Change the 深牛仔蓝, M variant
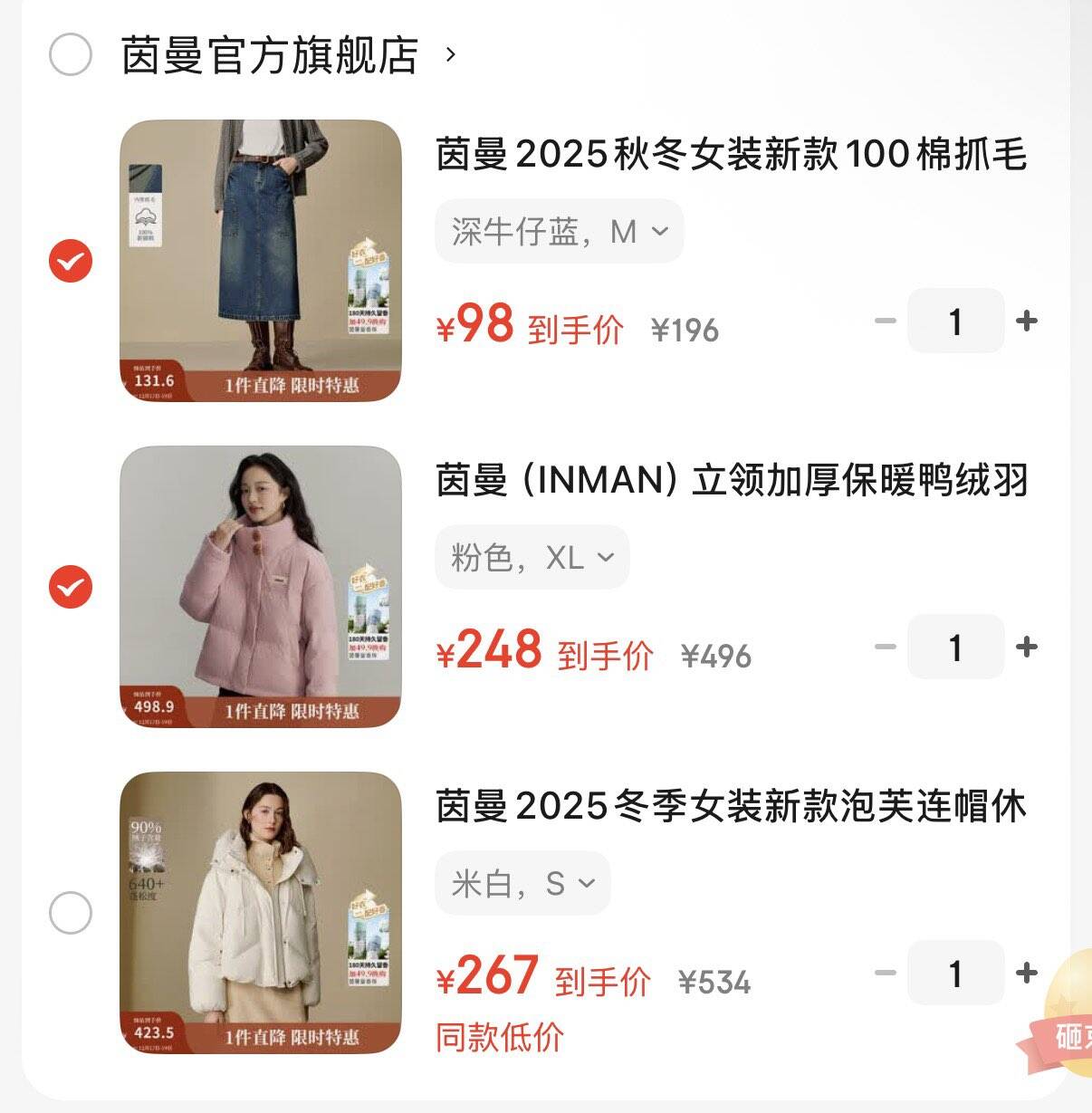The image size is (1092, 1113). tap(559, 232)
